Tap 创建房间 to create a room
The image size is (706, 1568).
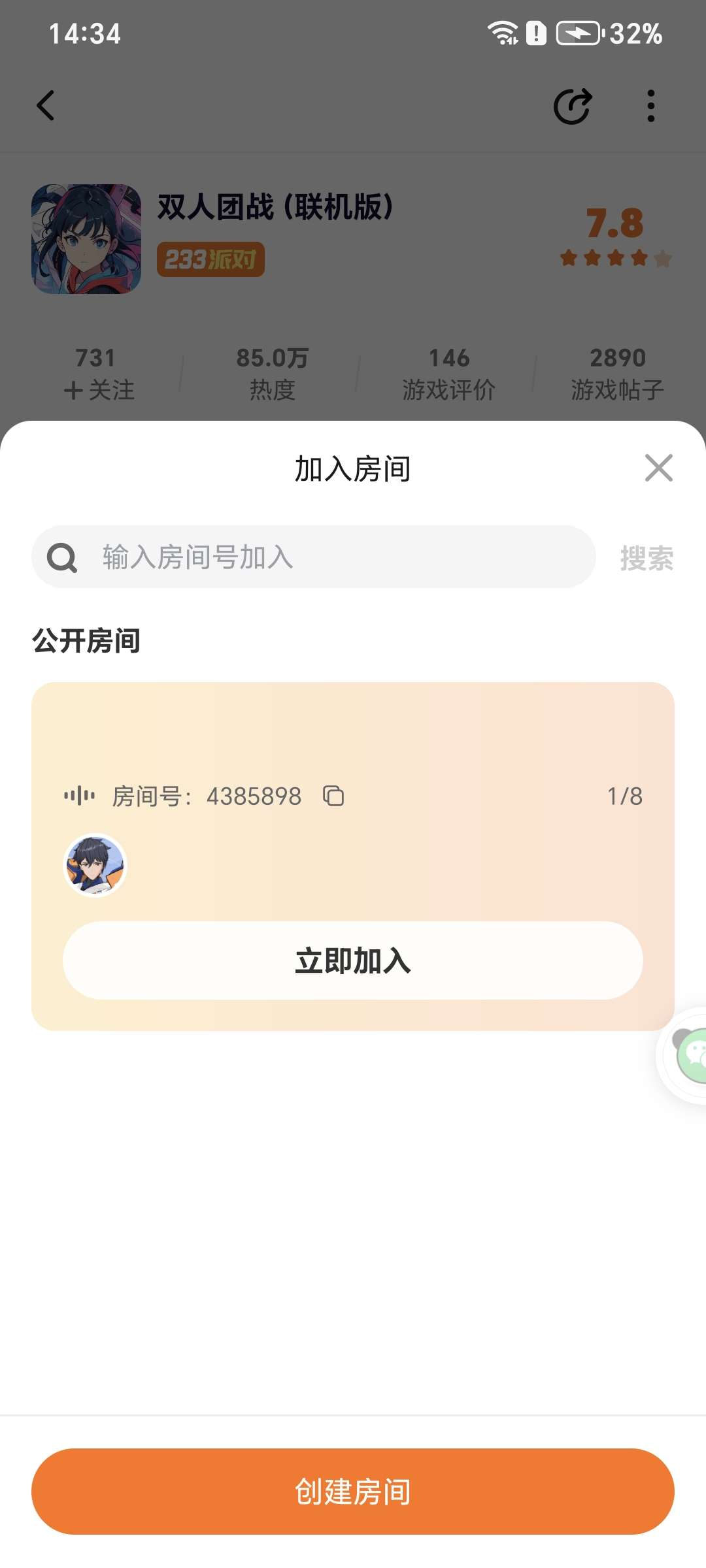coord(353,1492)
